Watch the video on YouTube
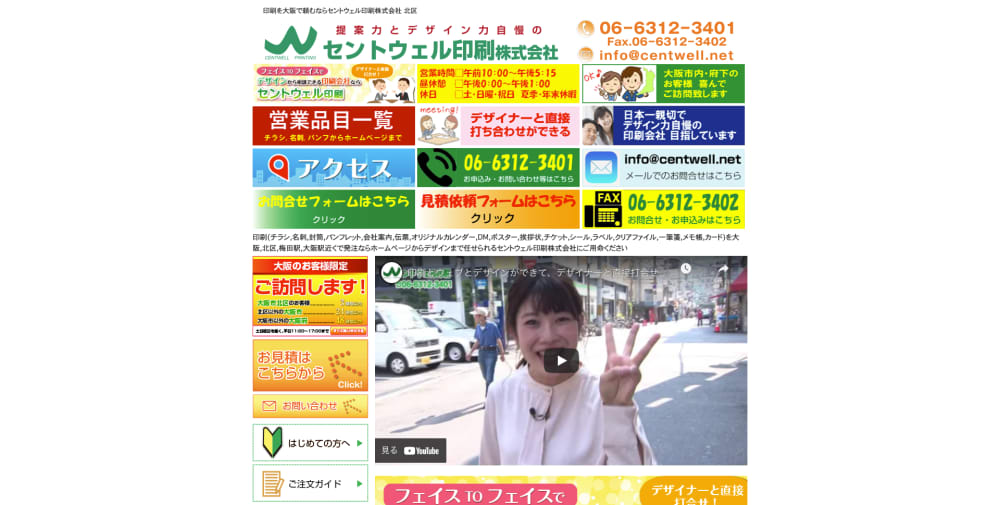 pos(411,450)
